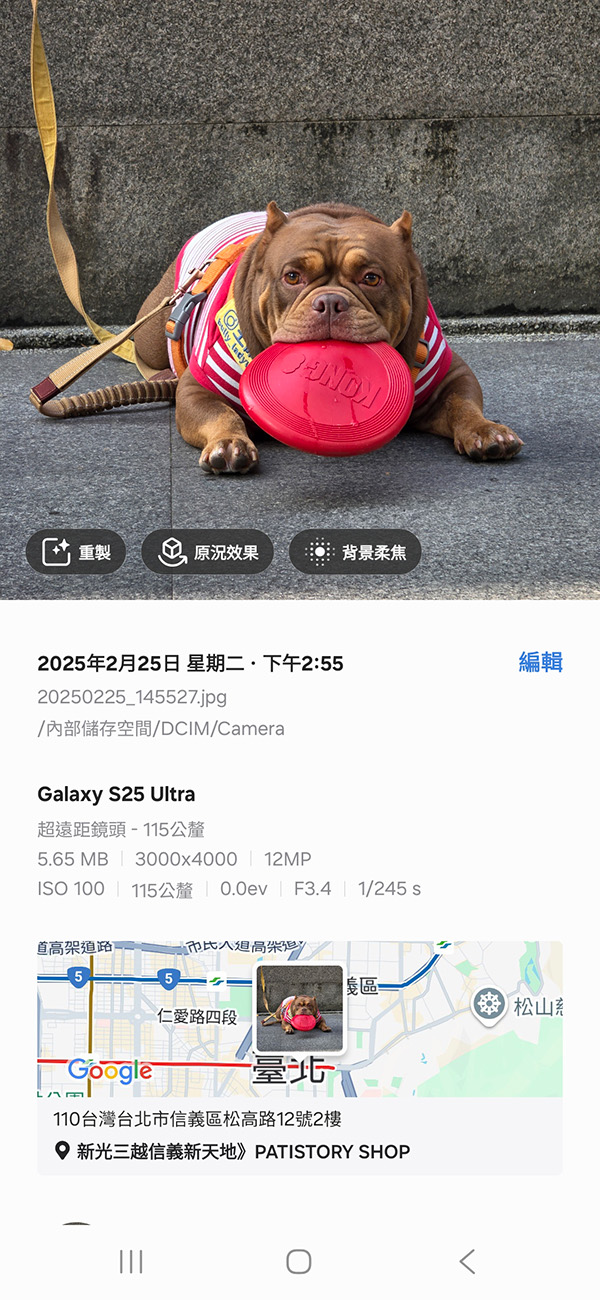Open the map location preview

pos(300,1018)
